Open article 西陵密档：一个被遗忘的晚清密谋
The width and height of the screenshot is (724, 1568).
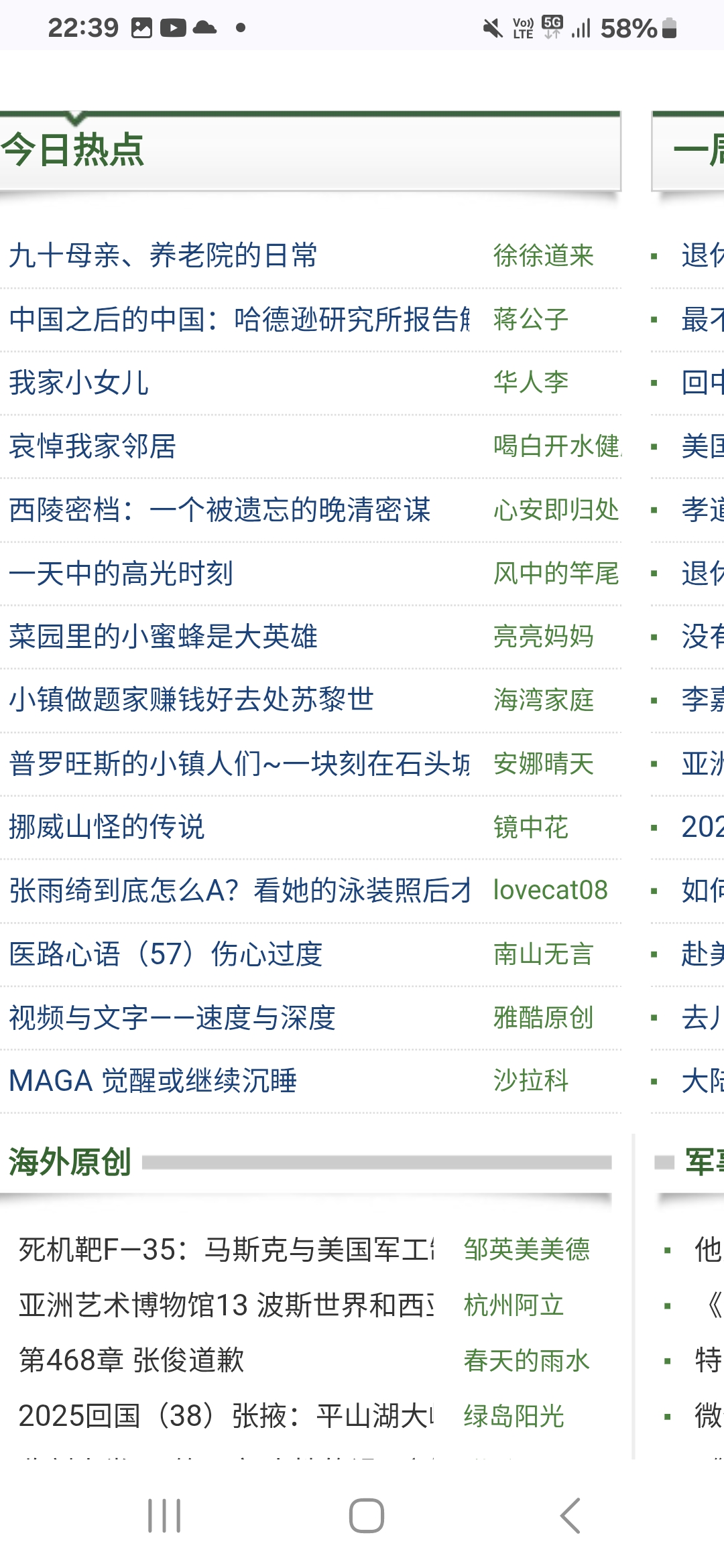(x=220, y=510)
